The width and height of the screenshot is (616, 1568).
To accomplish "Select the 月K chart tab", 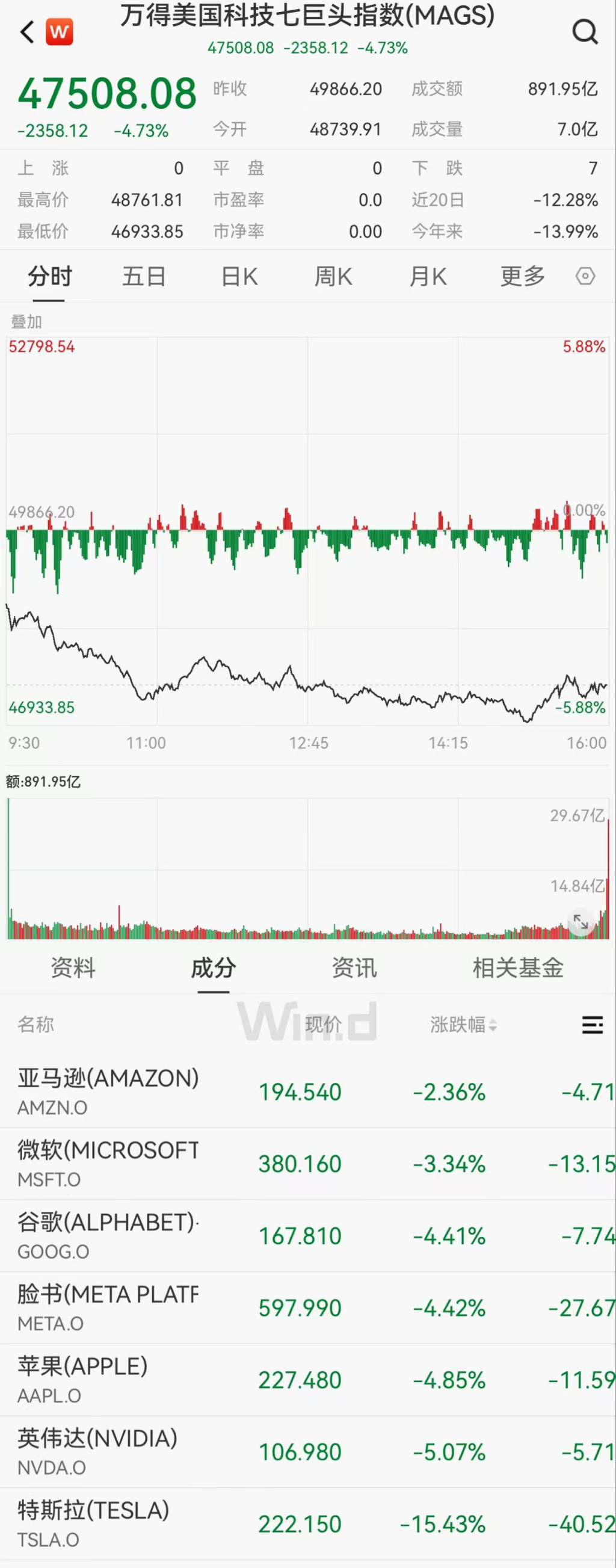I will pos(427,276).
